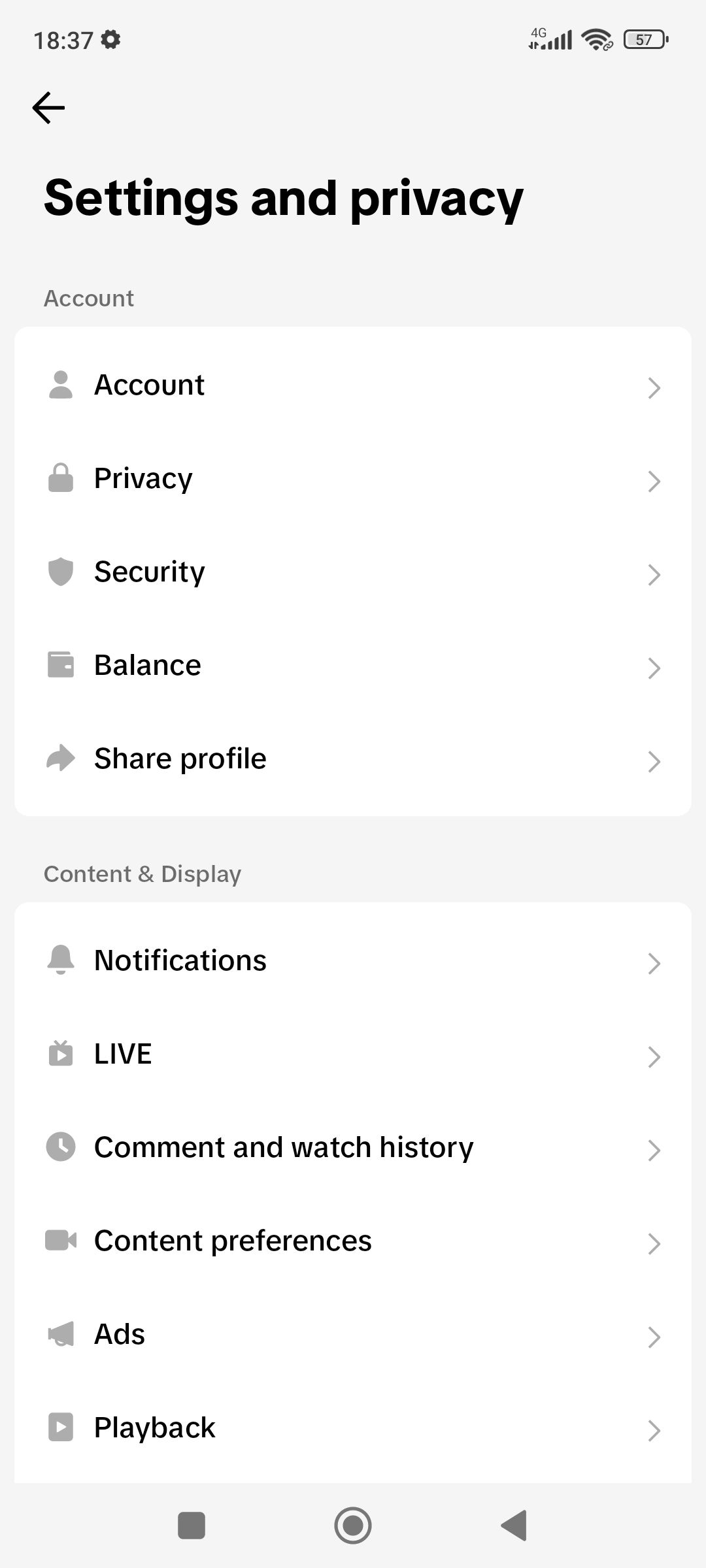Tap the Notifications bell icon
The image size is (706, 1568).
pos(61,960)
